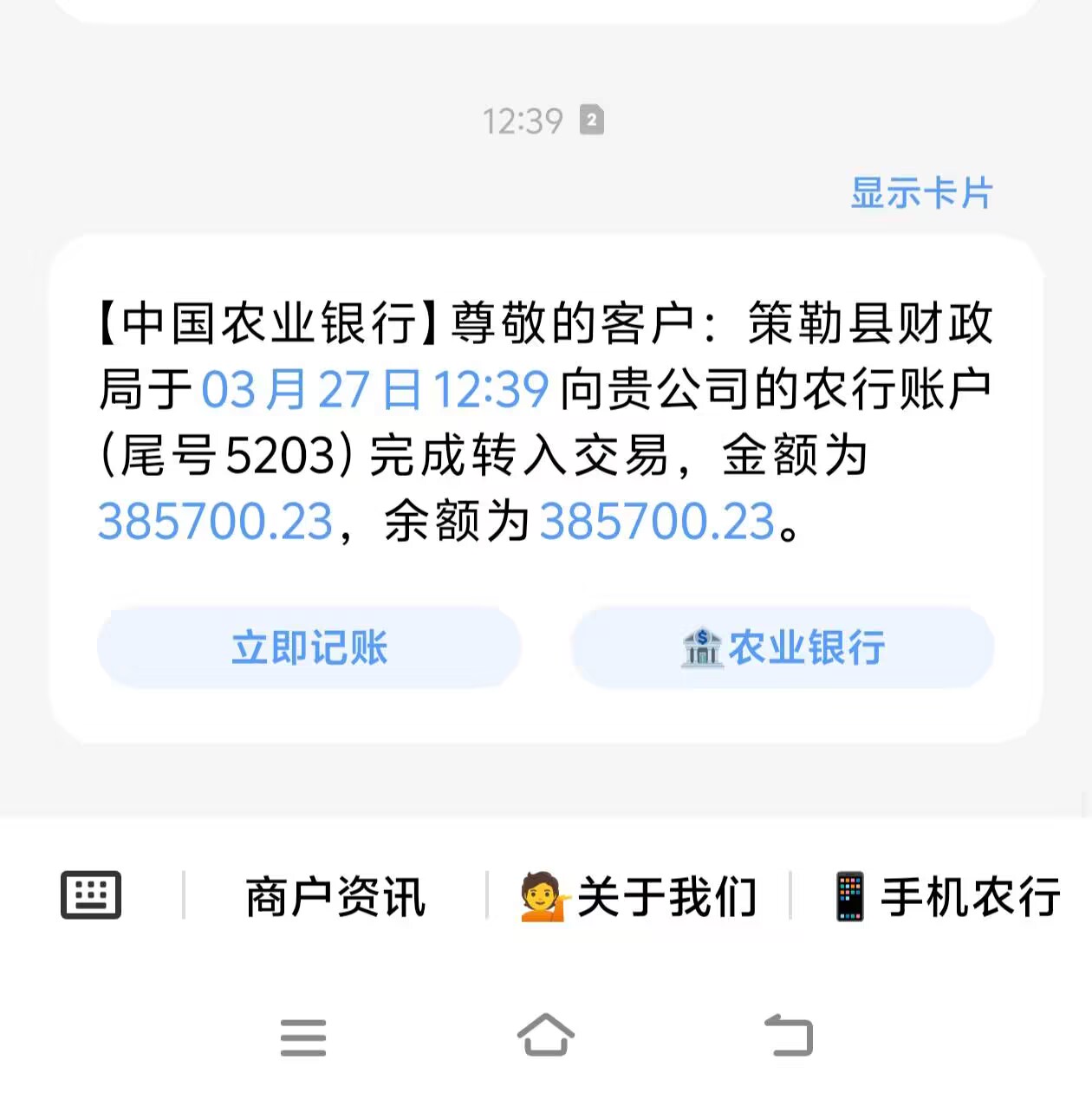Open the 商户资讯 menu
Image resolution: width=1092 pixels, height=1099 pixels.
335,896
